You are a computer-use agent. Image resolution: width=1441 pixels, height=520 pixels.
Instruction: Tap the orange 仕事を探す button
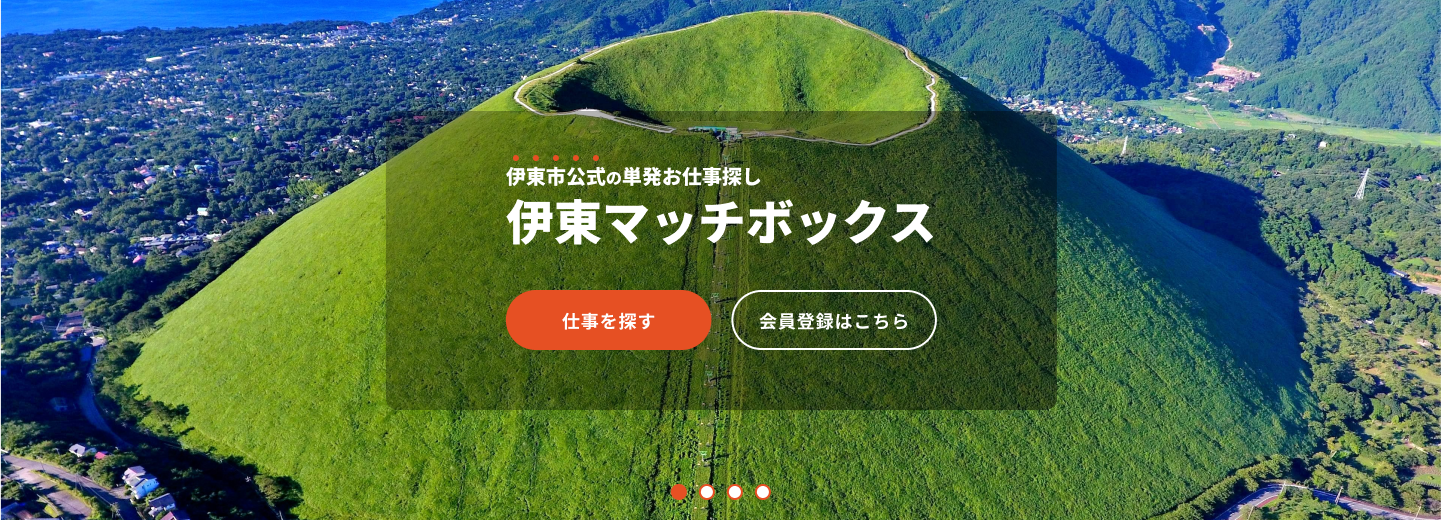[608, 320]
